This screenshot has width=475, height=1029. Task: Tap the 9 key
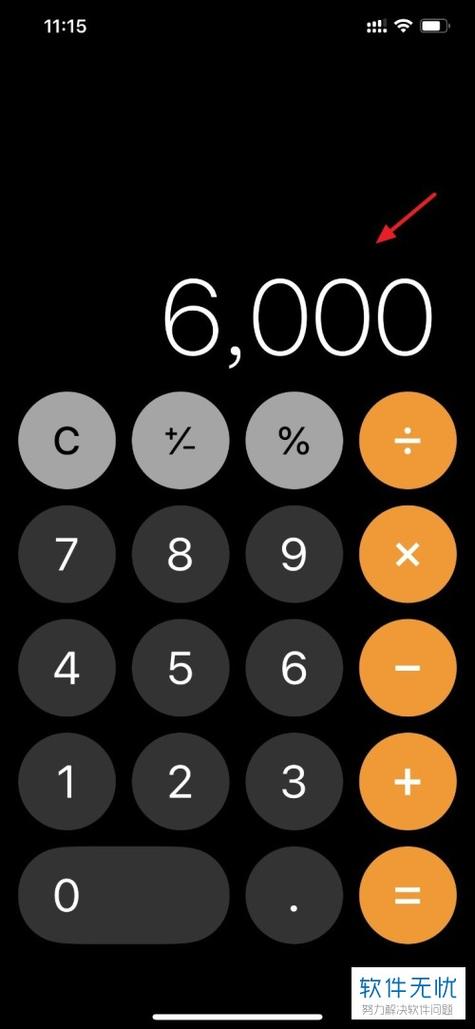coord(294,555)
